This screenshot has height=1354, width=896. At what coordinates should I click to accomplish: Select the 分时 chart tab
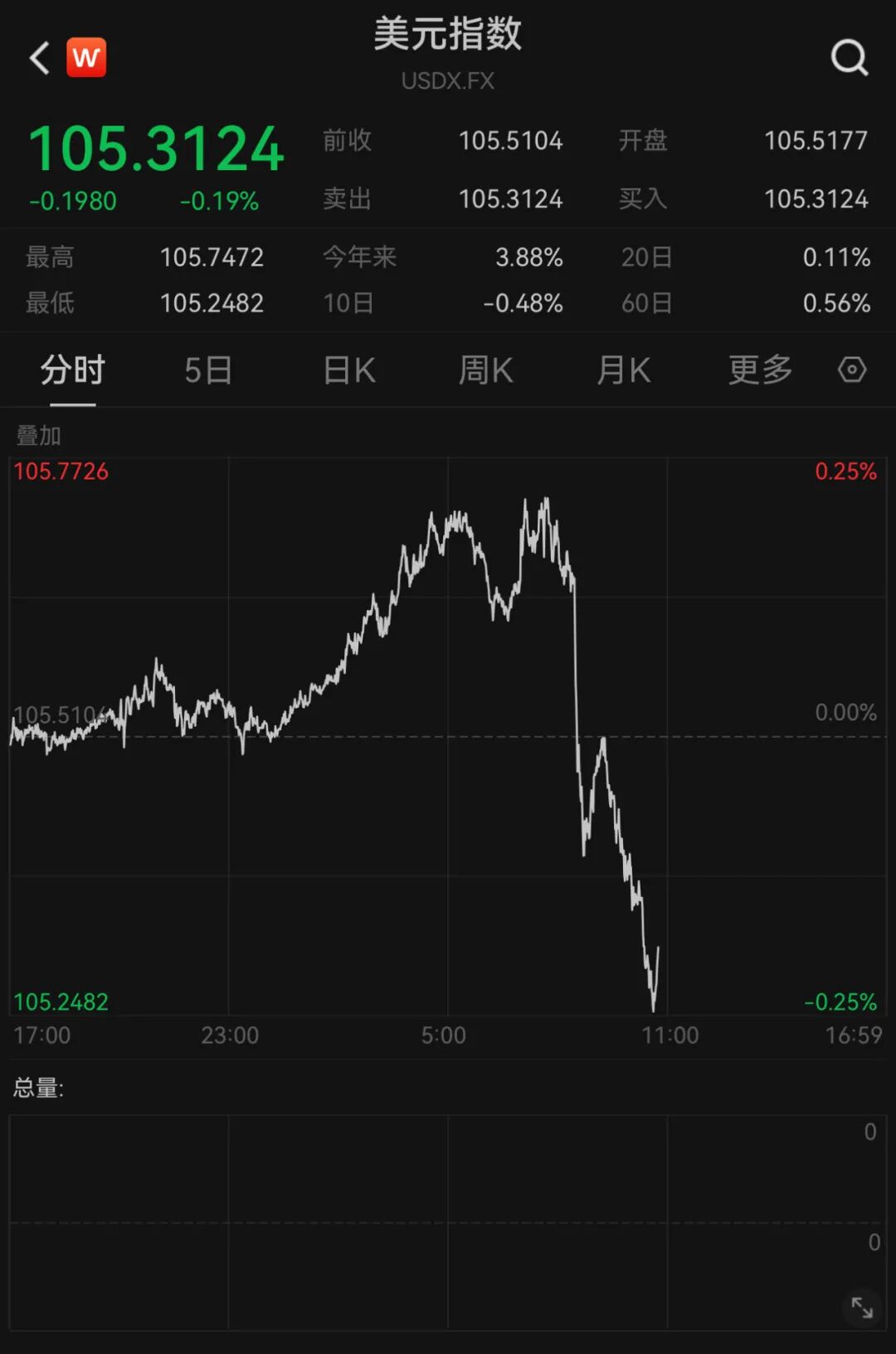click(x=73, y=370)
